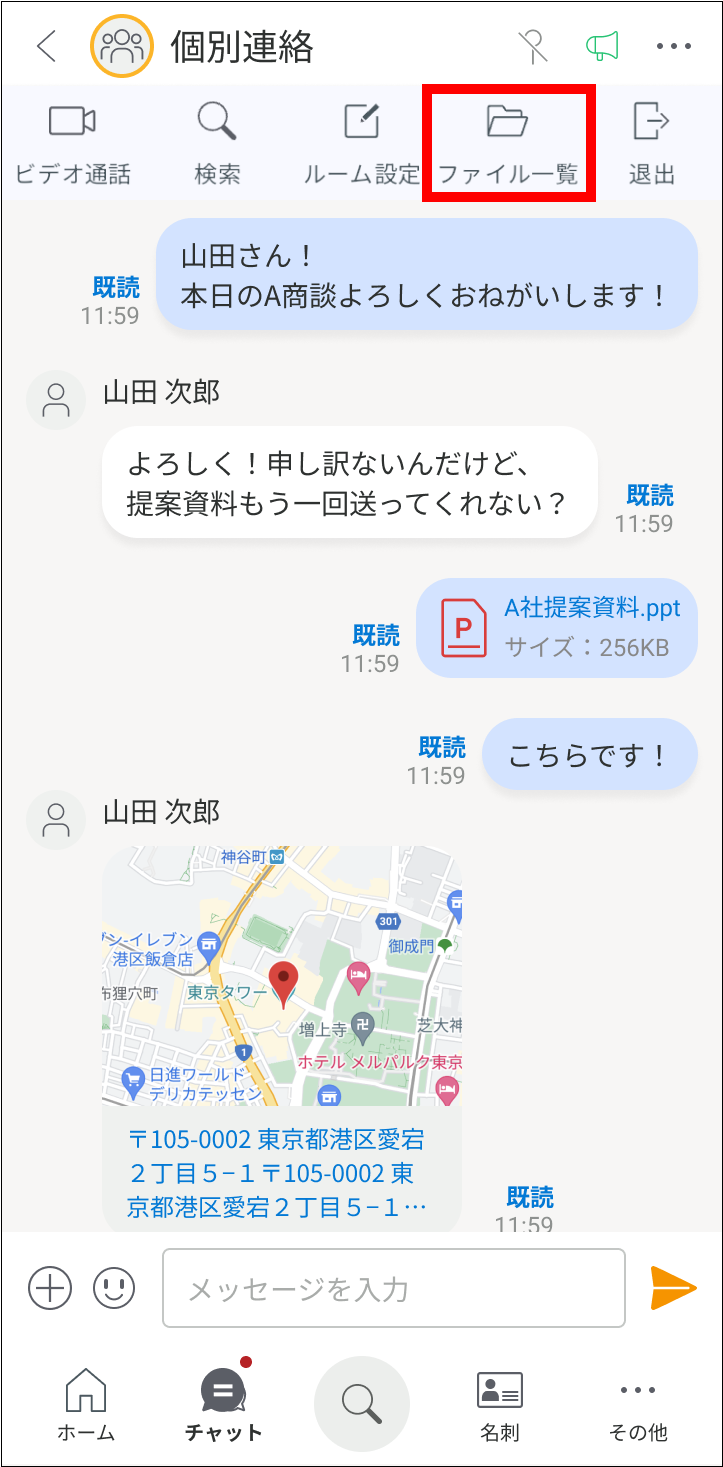Viewport: 723px width, 1467px height.
Task: Tap the center search button in bottom bar
Action: tap(361, 1404)
